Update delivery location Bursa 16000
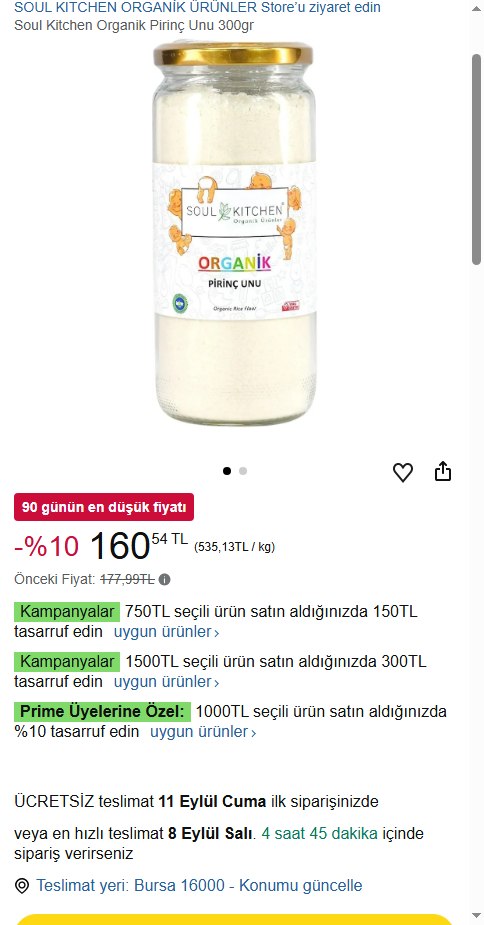 199,885
